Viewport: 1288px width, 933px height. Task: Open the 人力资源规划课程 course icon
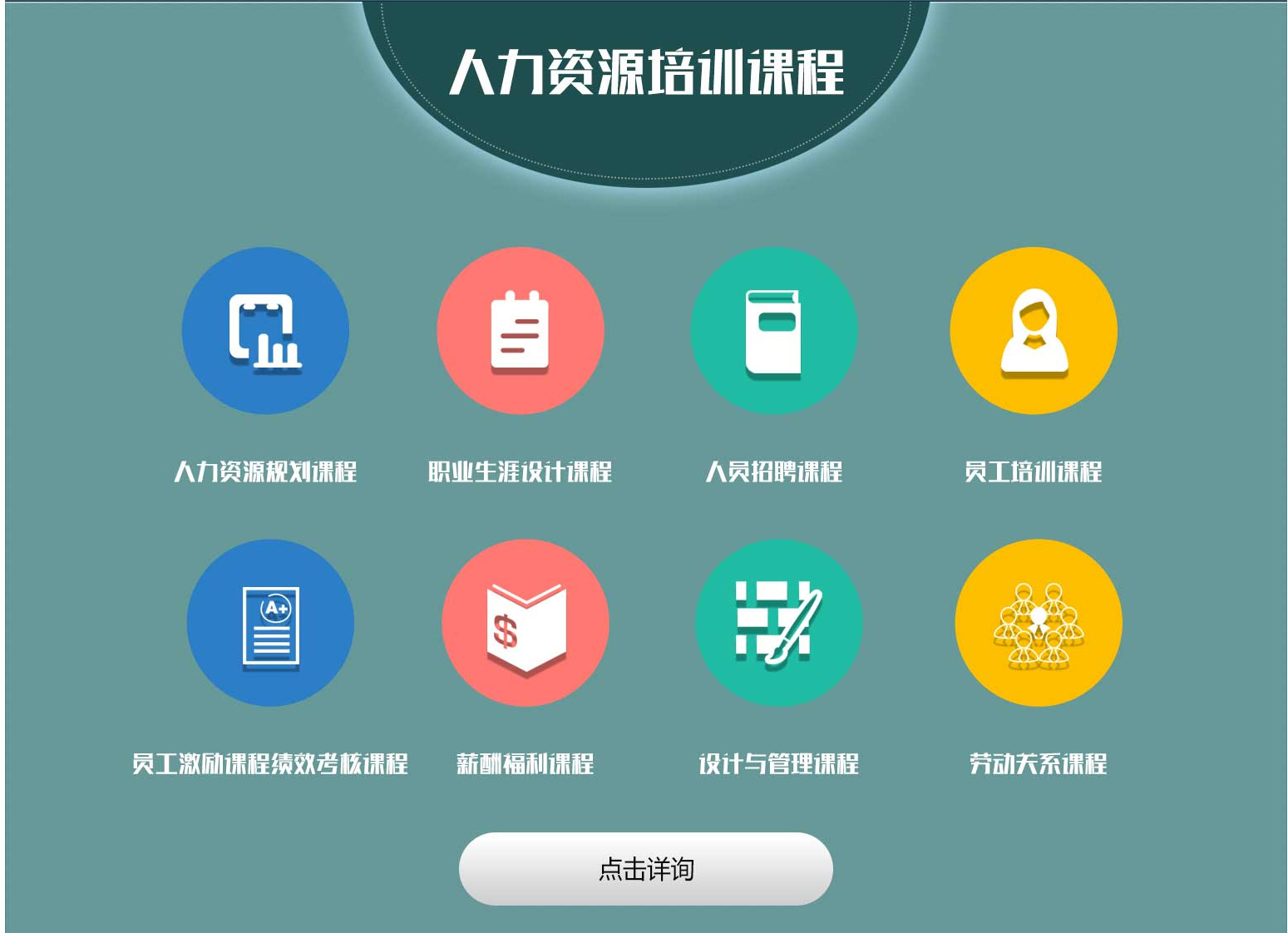click(x=265, y=331)
